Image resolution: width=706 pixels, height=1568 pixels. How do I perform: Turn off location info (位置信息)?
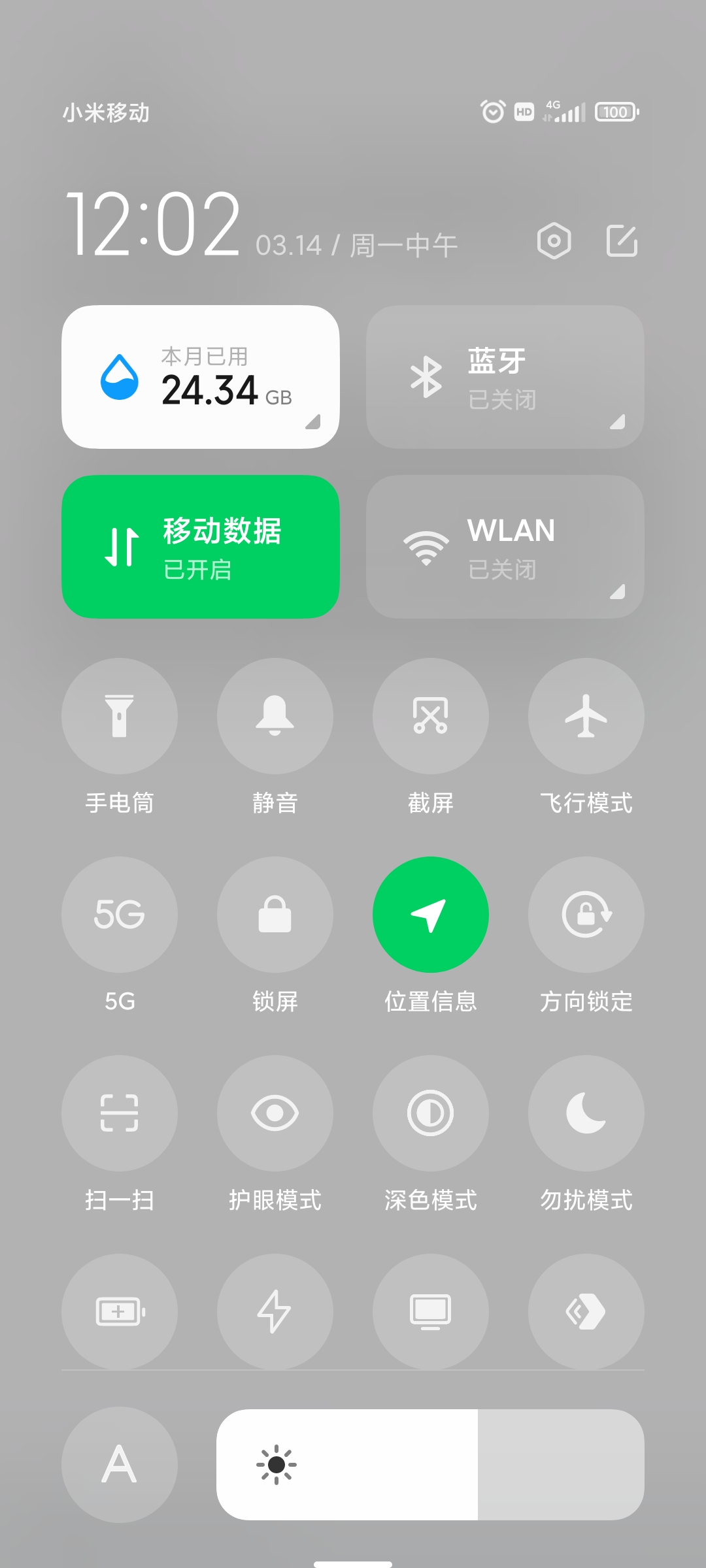pyautogui.click(x=431, y=915)
